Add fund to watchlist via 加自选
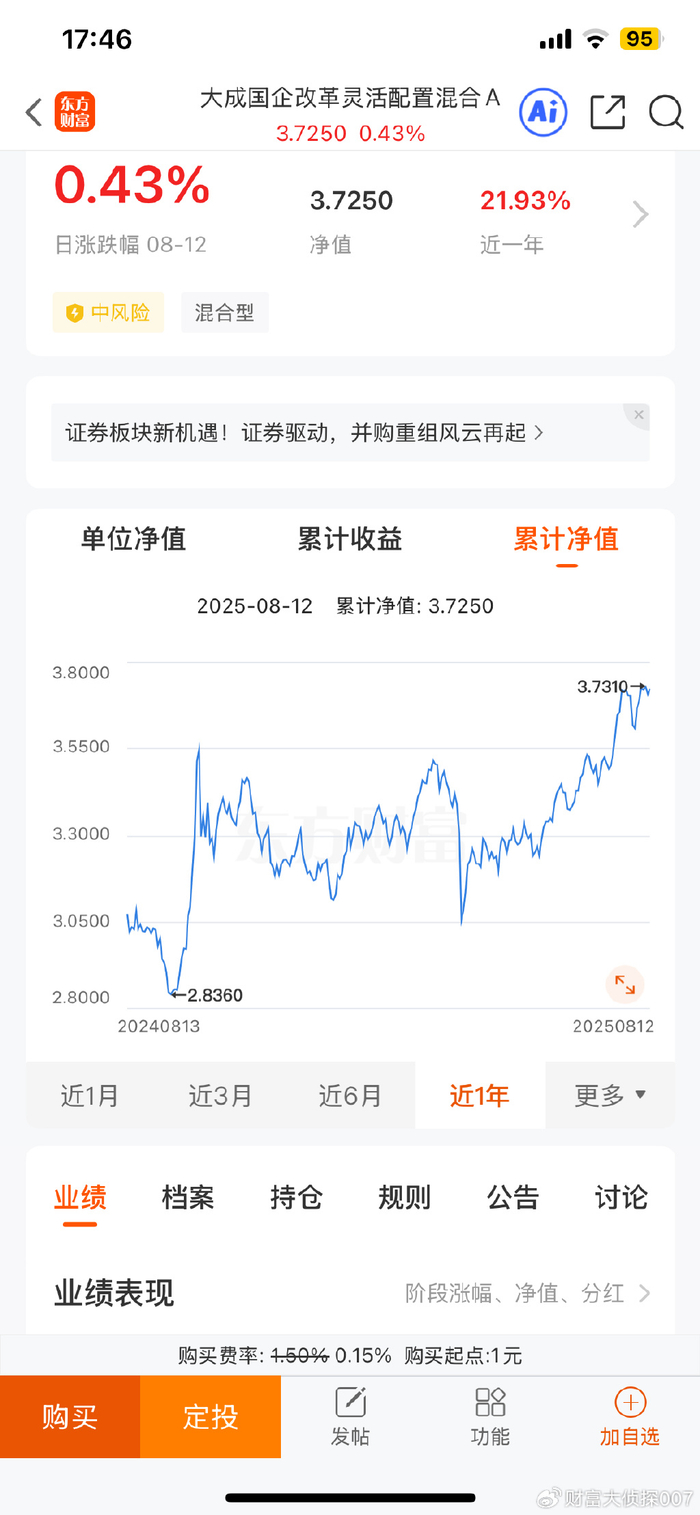Image resolution: width=700 pixels, height=1515 pixels. pos(630,1417)
